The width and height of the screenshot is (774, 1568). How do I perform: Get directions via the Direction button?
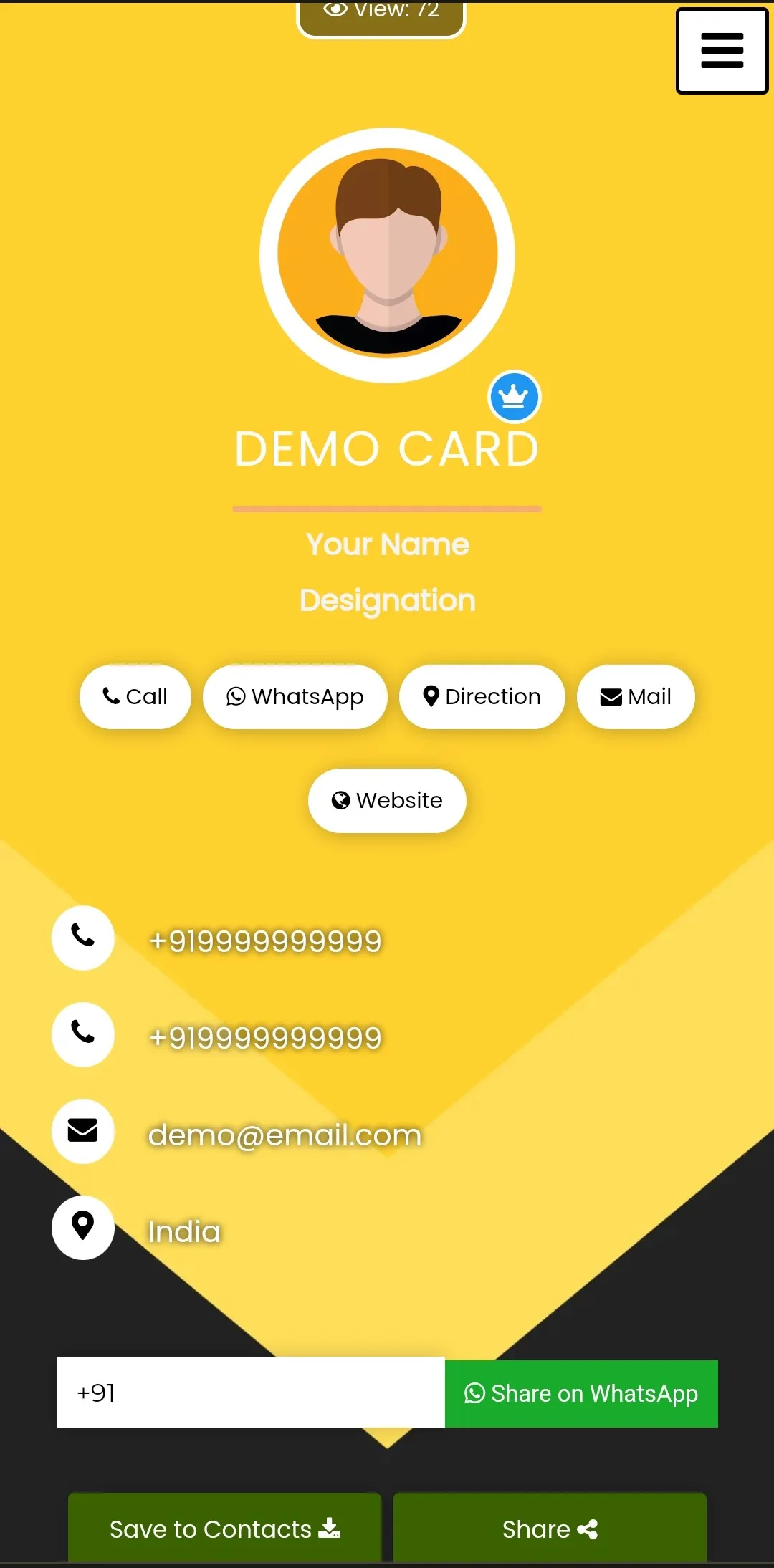pos(482,697)
